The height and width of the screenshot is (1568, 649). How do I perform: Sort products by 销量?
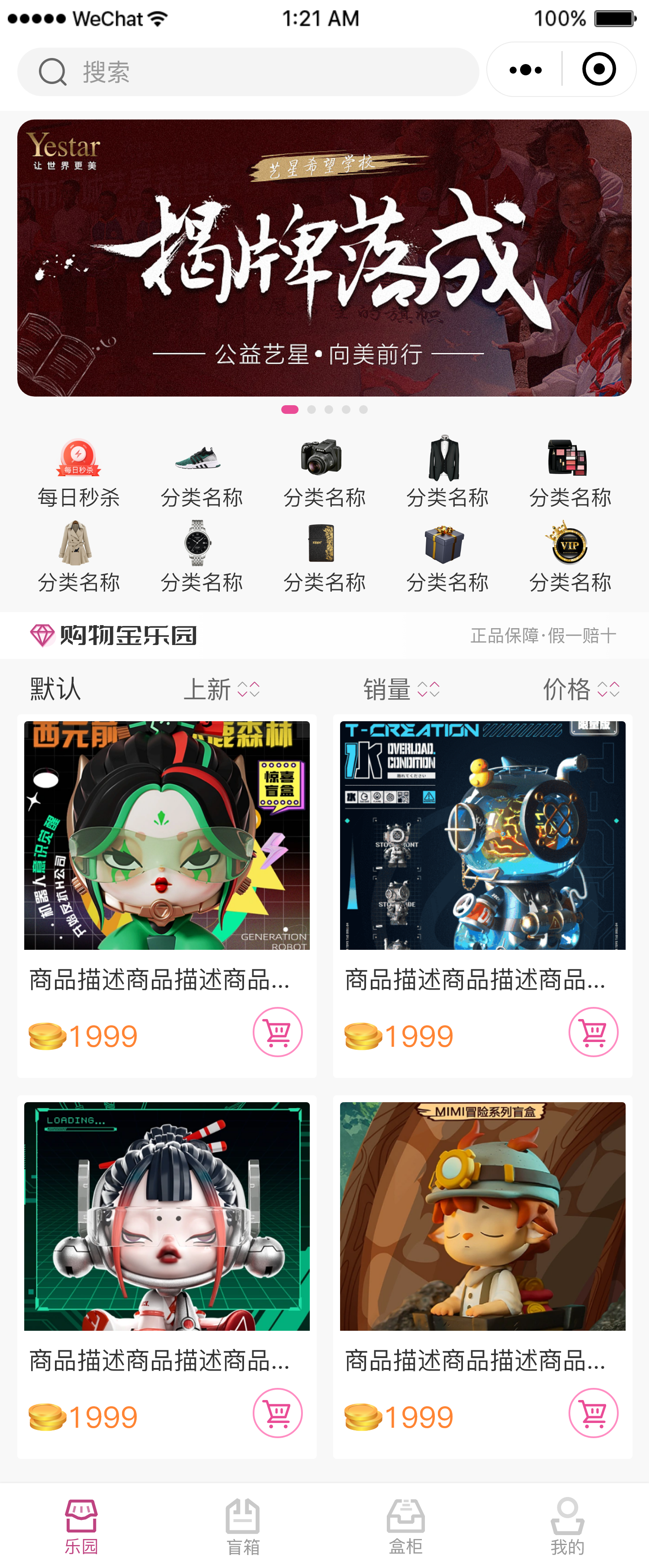402,690
